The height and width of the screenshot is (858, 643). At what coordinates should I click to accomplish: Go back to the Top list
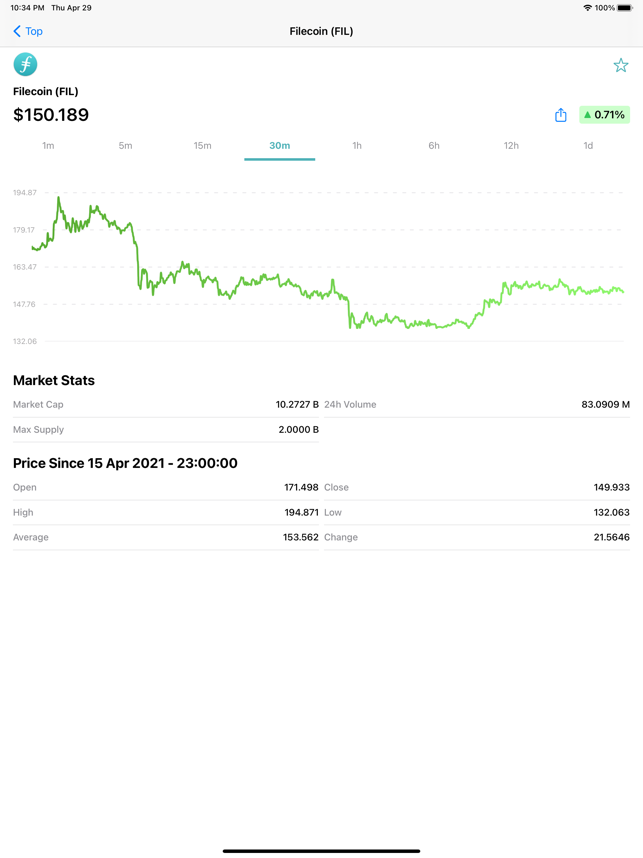[x=28, y=31]
